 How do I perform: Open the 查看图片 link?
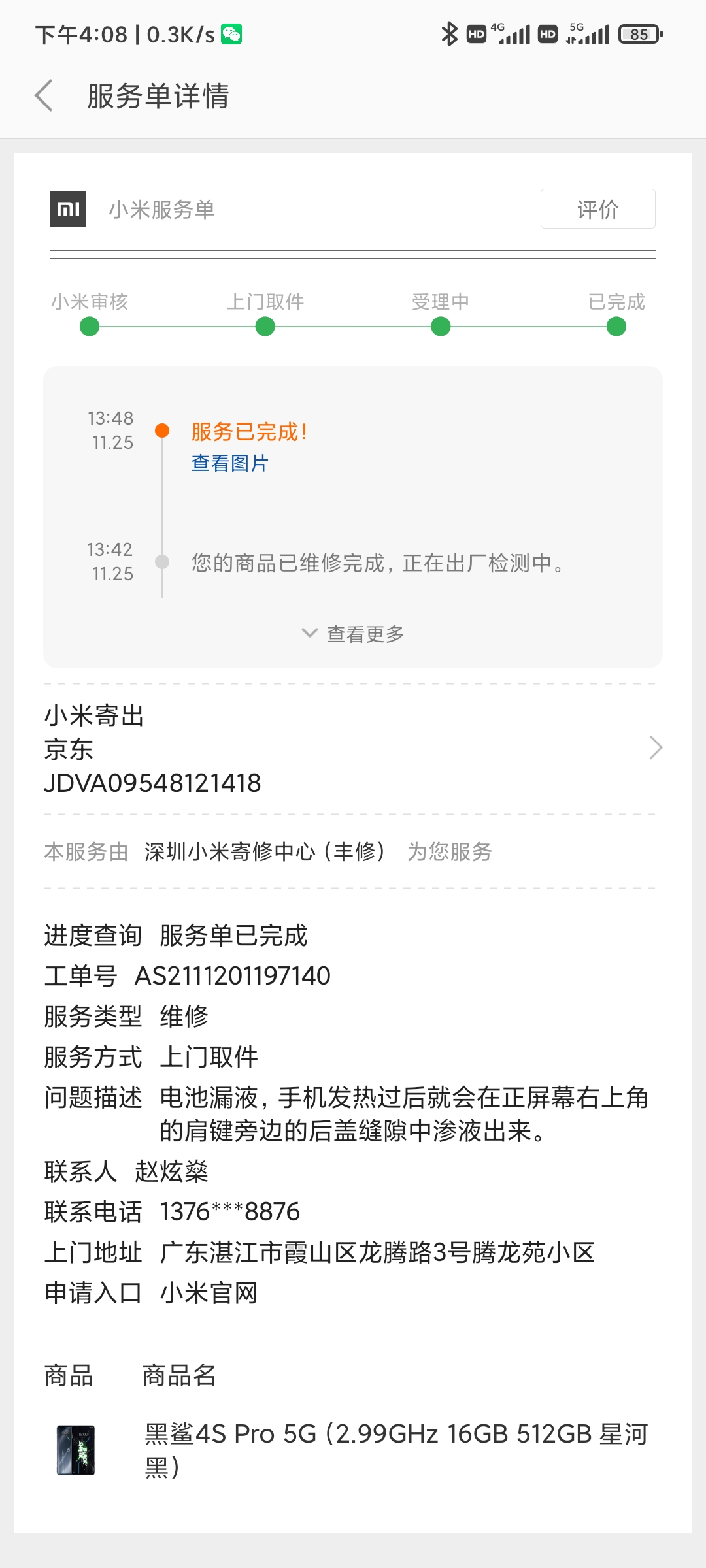tap(230, 463)
